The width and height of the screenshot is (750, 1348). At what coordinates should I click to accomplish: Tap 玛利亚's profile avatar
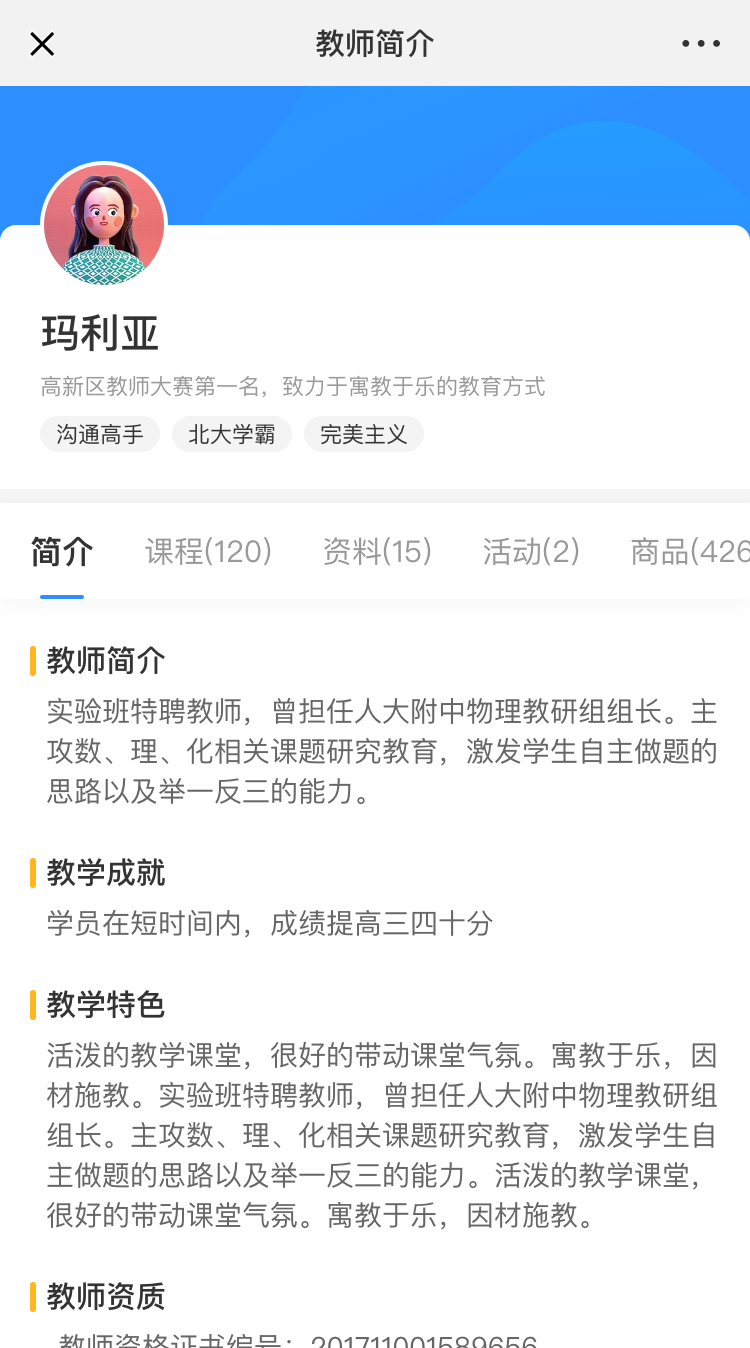[104, 225]
